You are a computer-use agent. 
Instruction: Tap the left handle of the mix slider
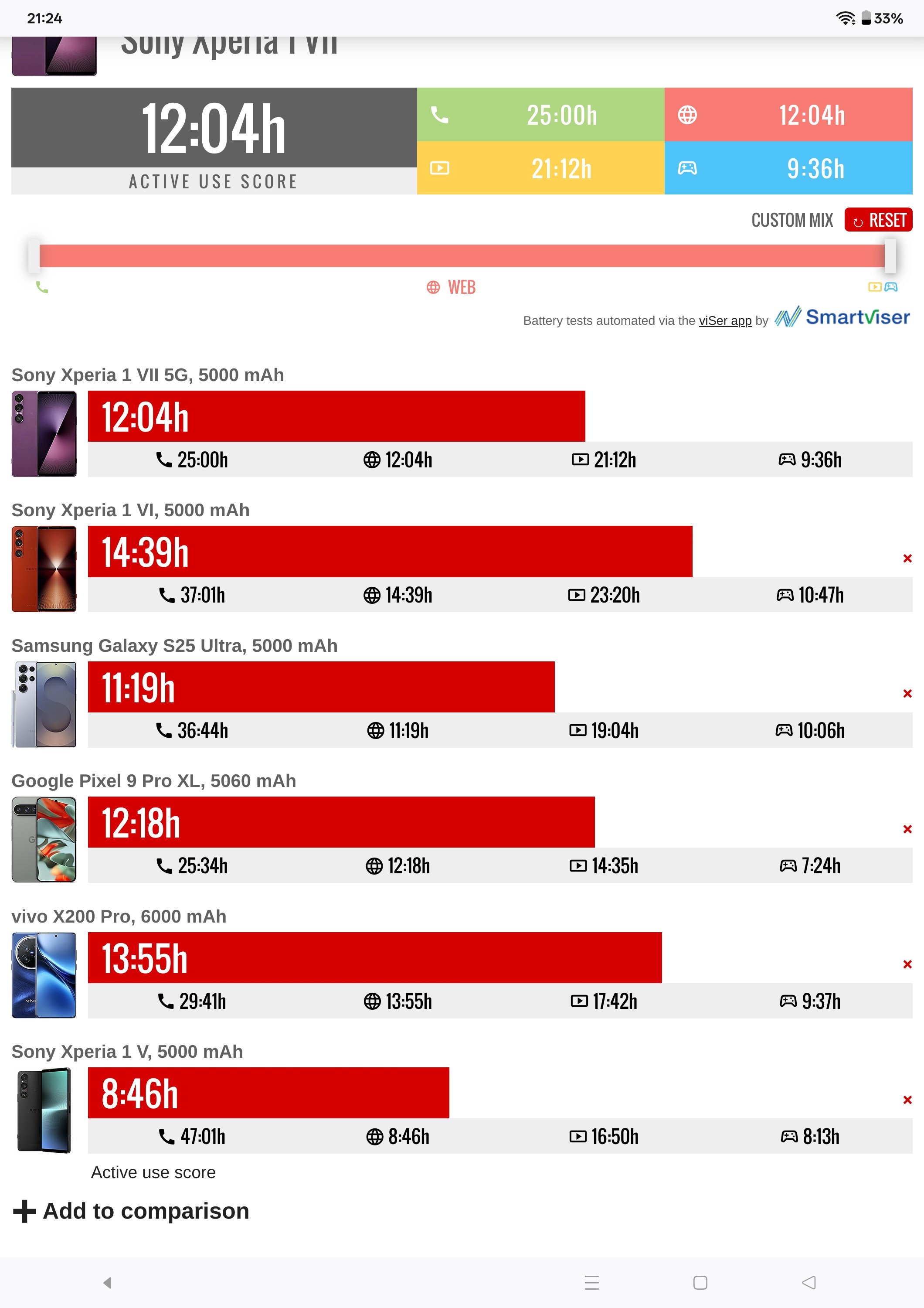(x=34, y=256)
